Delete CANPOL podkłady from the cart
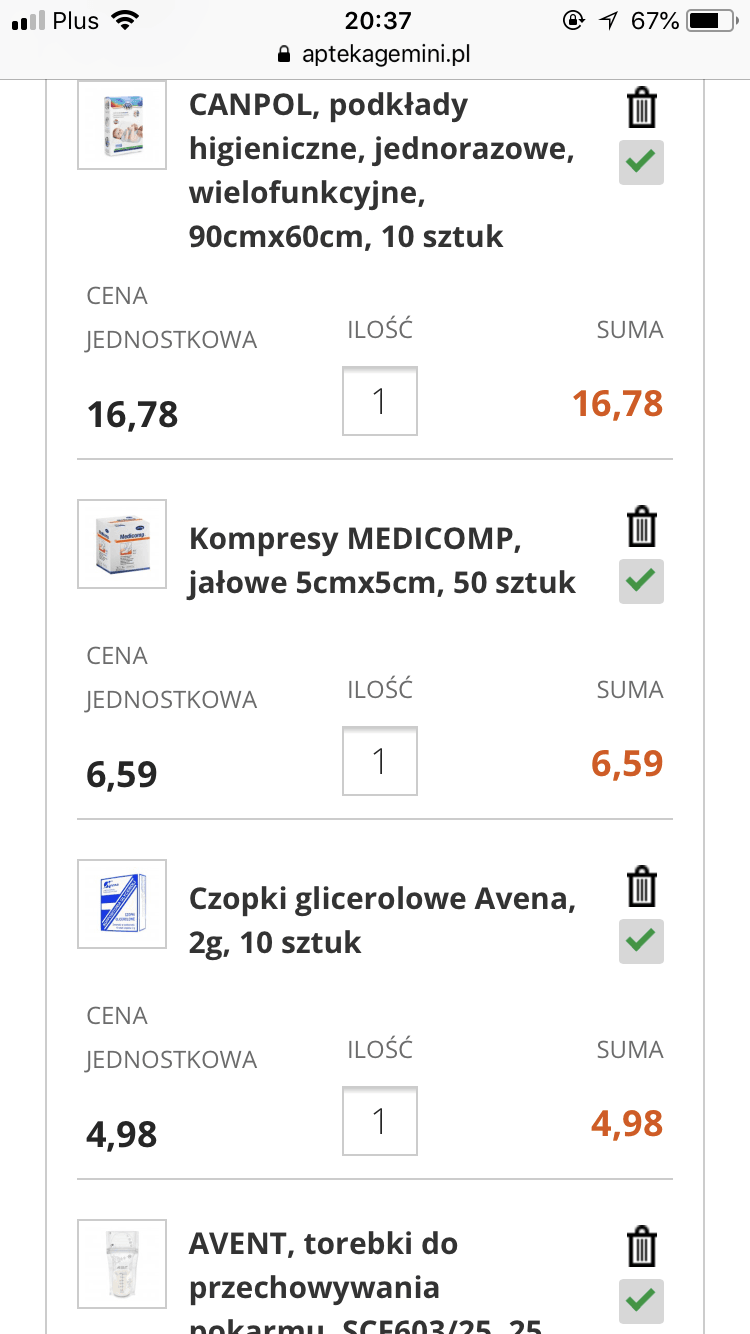The width and height of the screenshot is (750, 1334). 641,107
